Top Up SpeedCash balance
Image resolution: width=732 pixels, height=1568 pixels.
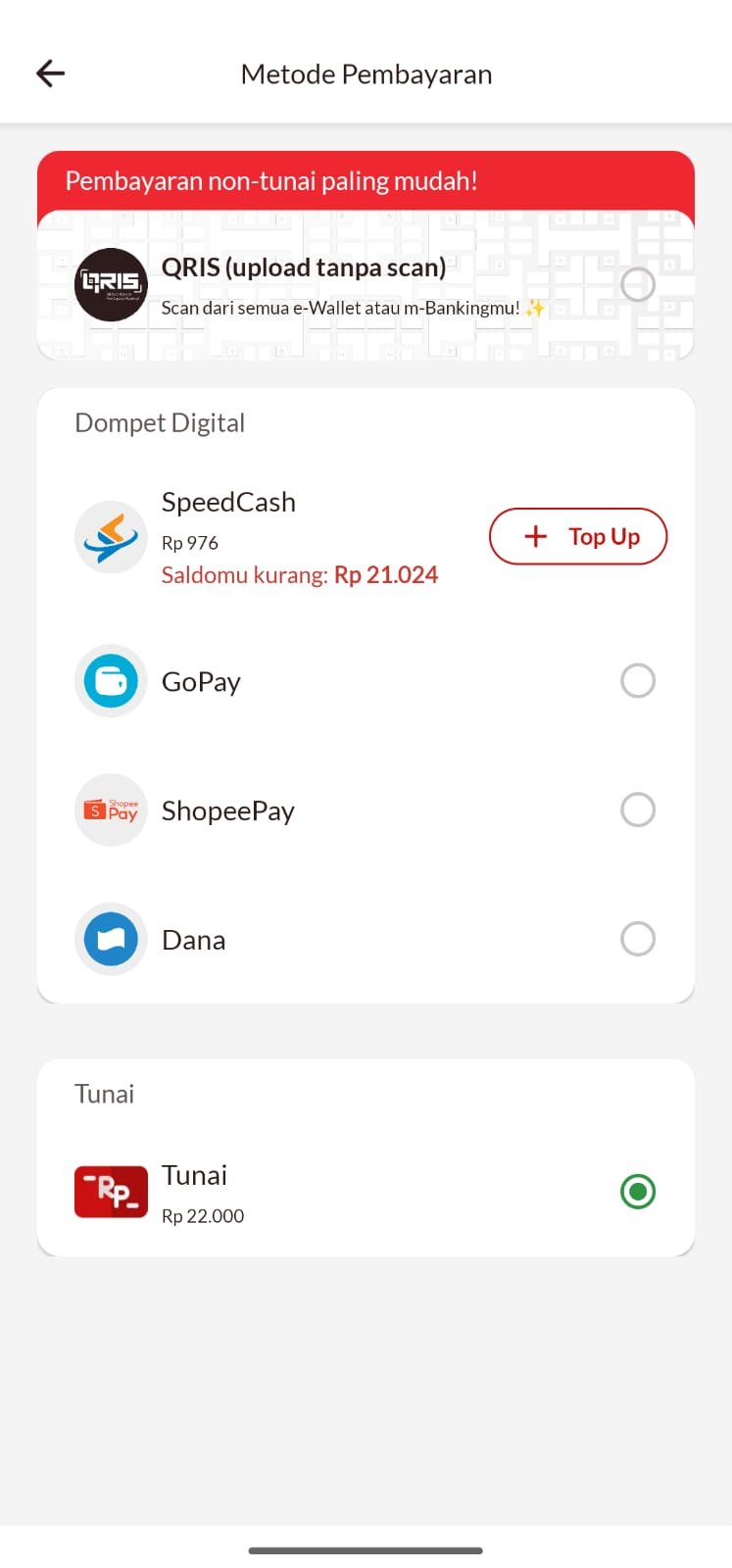577,536
